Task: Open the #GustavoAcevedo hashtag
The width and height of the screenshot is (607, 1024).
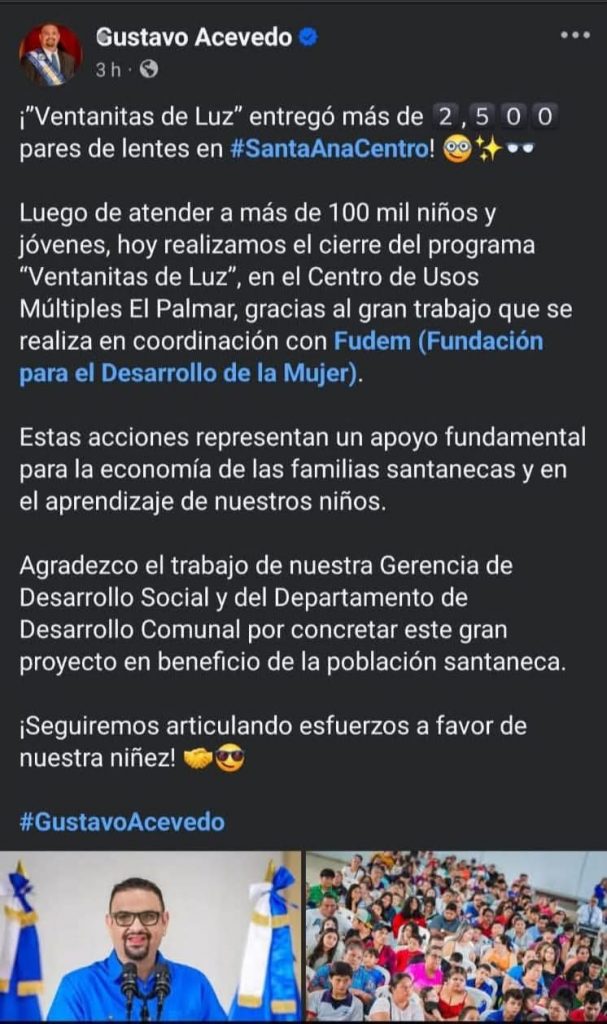Action: (122, 822)
